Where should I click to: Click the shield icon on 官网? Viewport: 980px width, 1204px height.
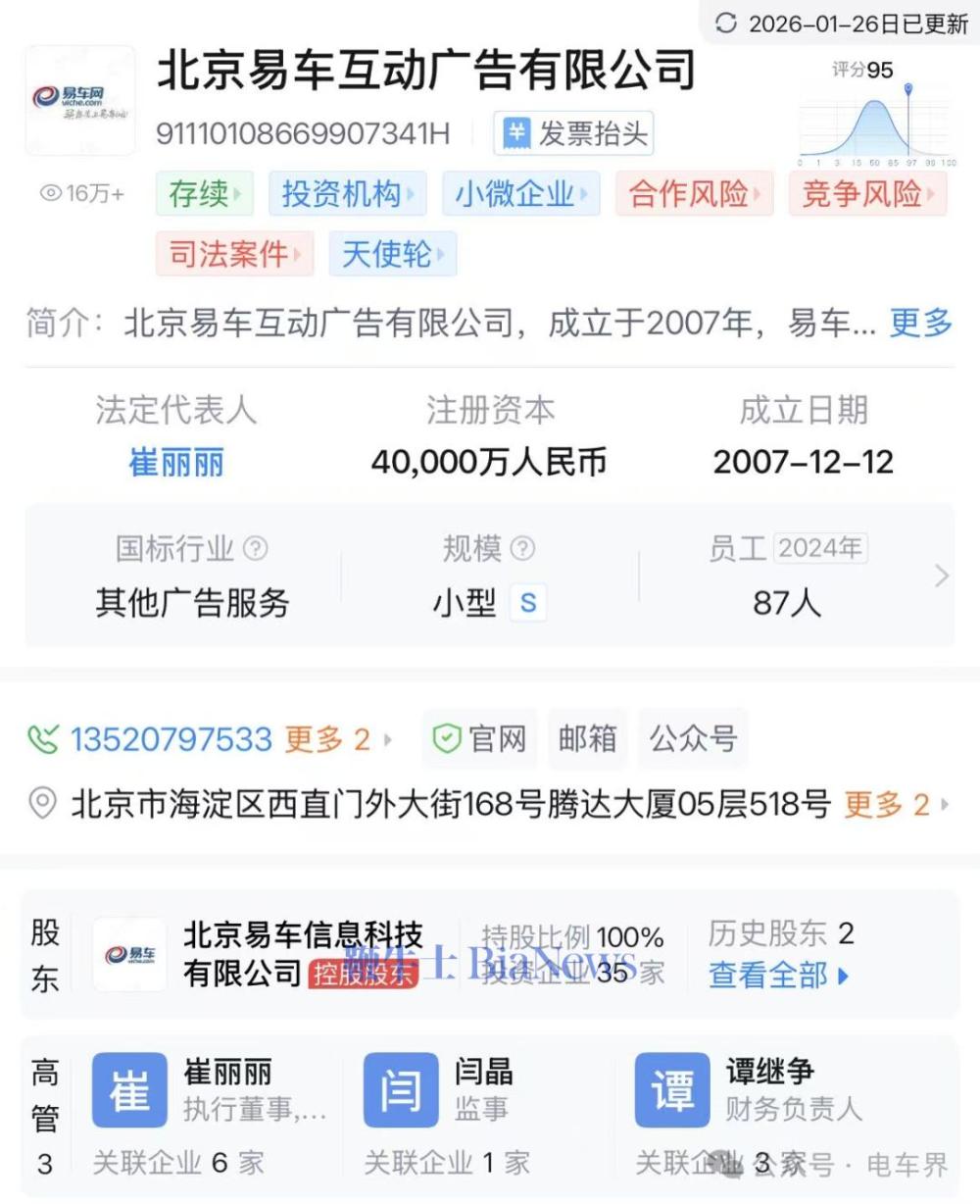tap(447, 739)
